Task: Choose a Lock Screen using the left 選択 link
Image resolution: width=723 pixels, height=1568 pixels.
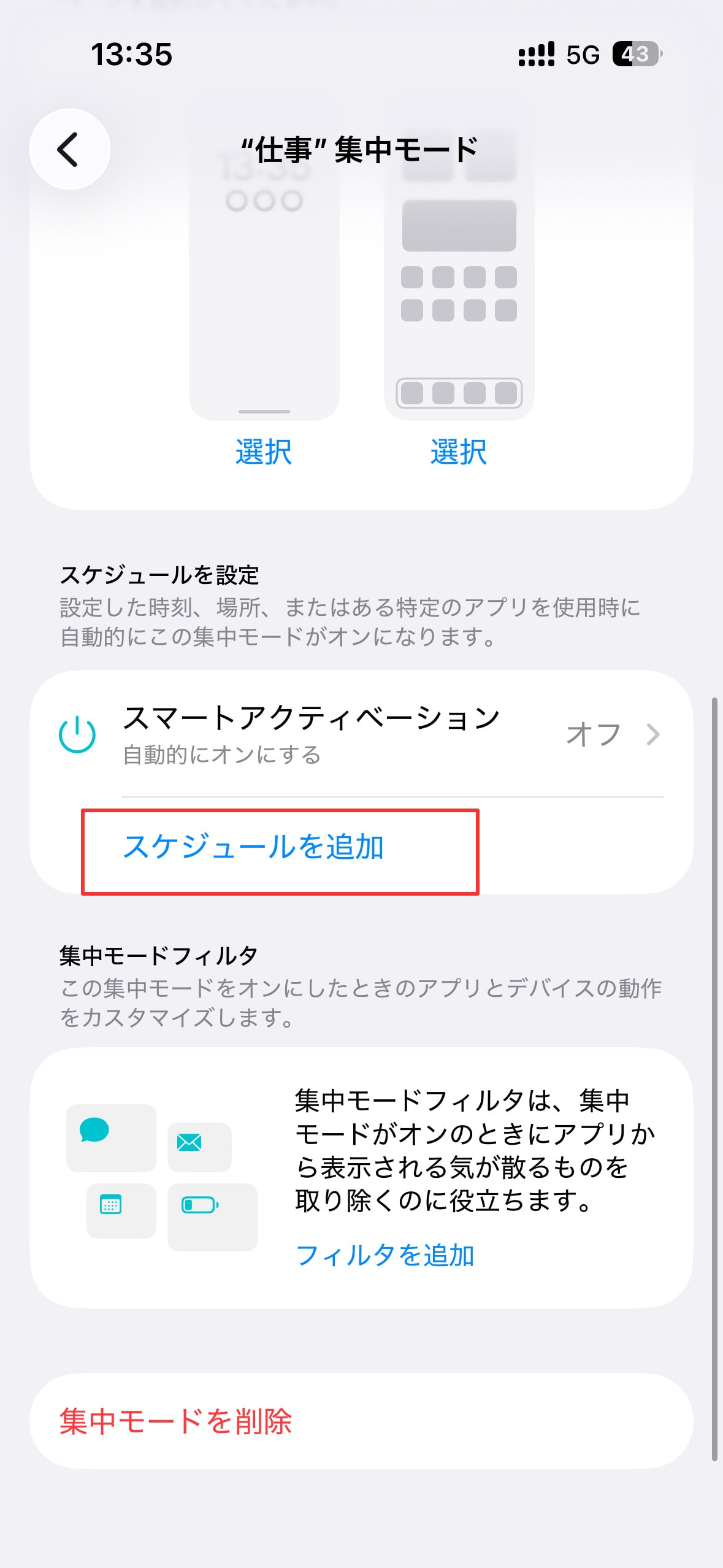Action: coord(264,453)
